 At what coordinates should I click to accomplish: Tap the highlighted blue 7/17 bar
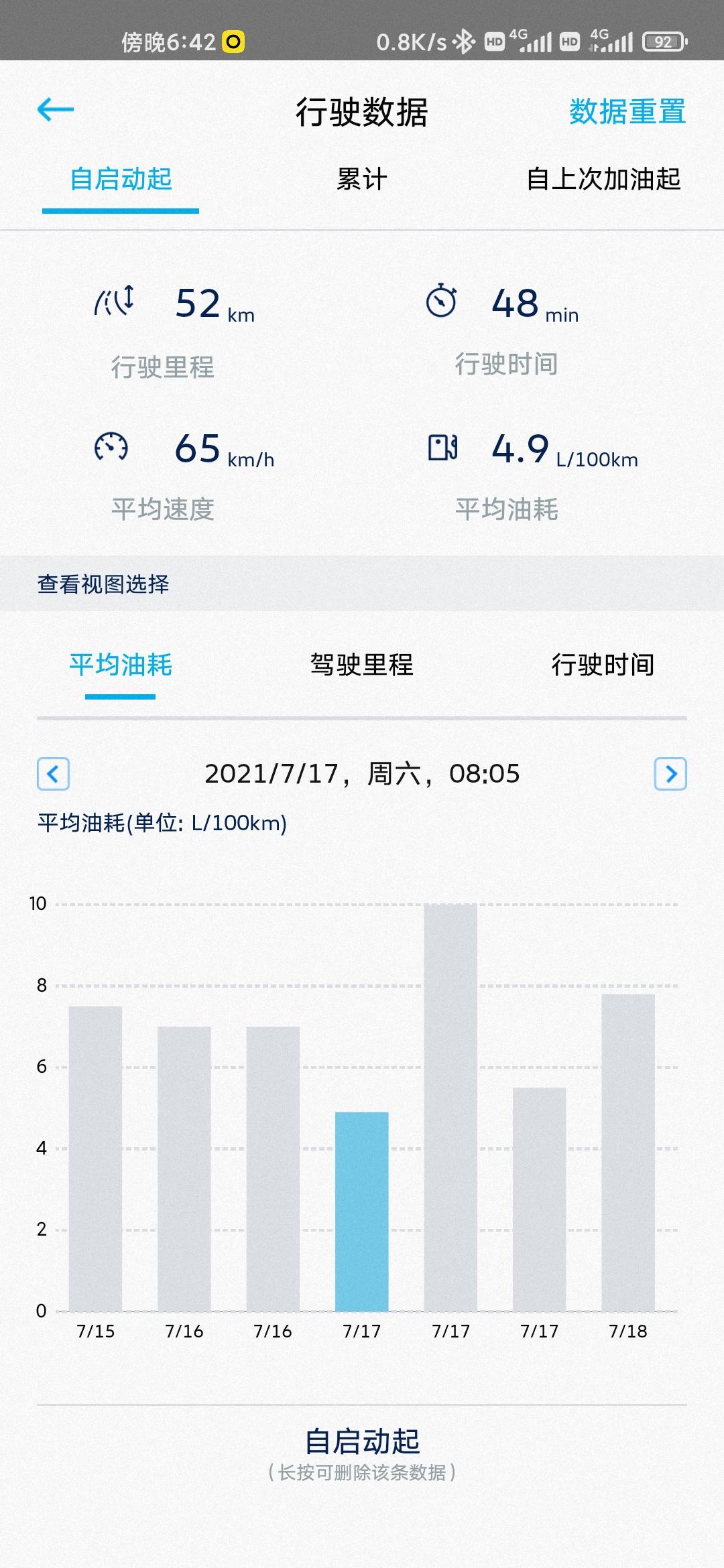coord(361,1212)
